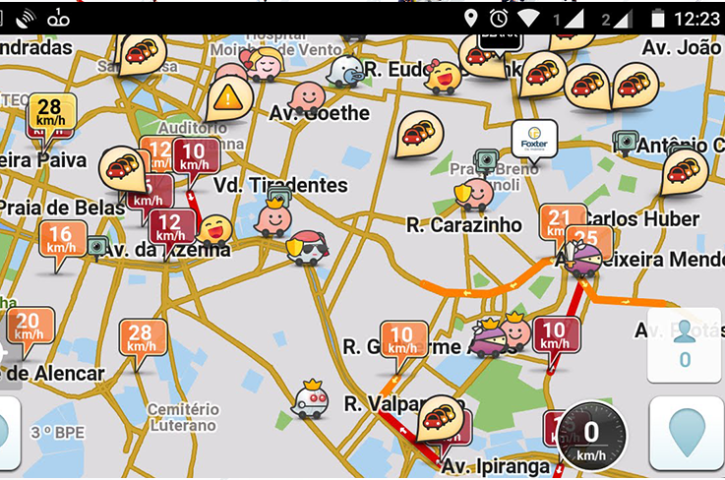Select the 16 km/h traffic tag
The width and height of the screenshot is (725, 480).
[61, 241]
